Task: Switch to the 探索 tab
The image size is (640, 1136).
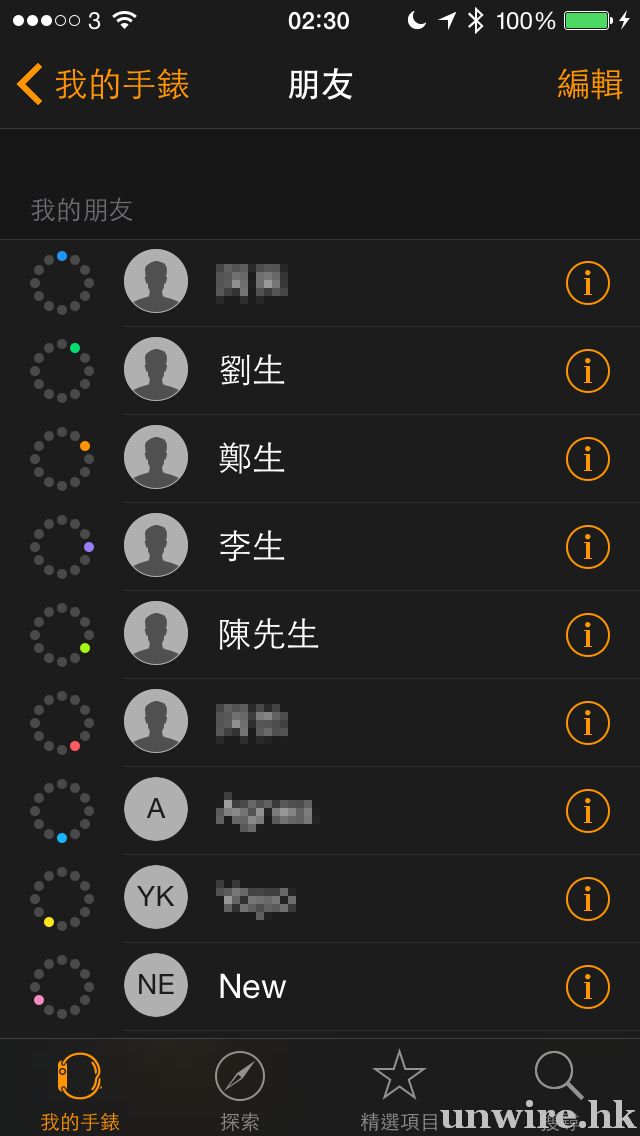Action: click(240, 1090)
